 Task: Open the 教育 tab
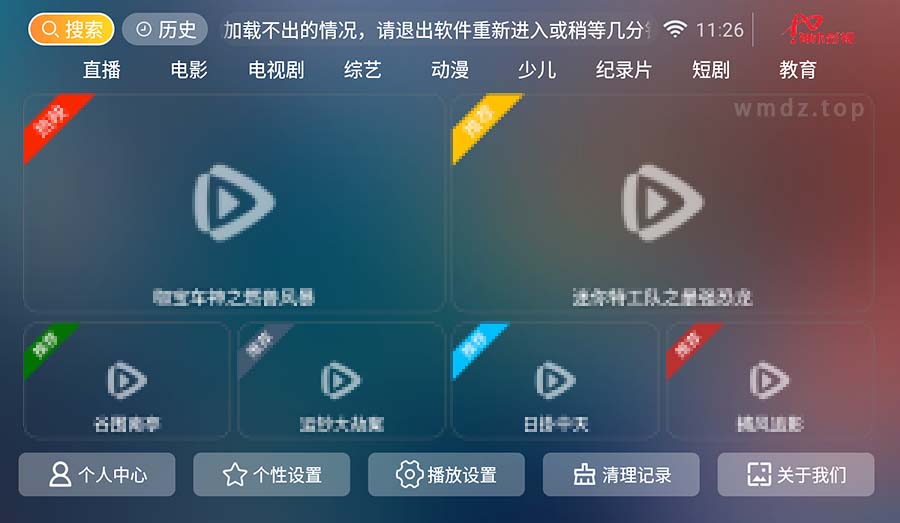click(x=798, y=70)
